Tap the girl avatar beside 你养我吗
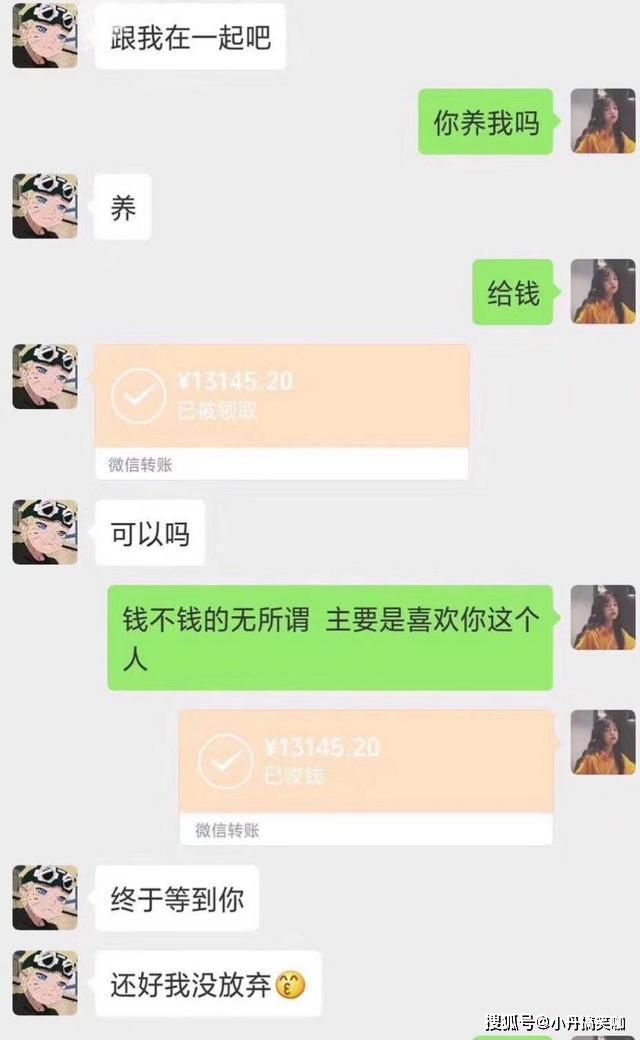640x1040 pixels. (602, 121)
